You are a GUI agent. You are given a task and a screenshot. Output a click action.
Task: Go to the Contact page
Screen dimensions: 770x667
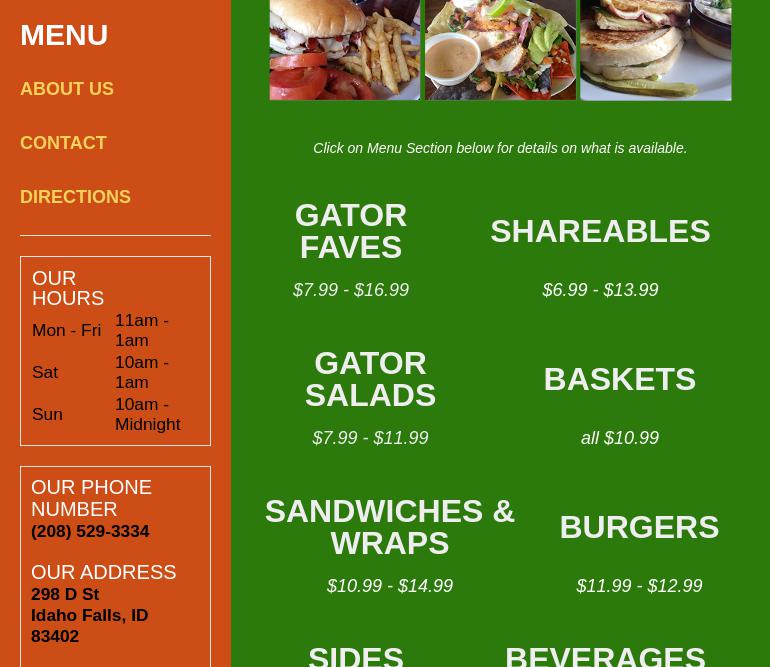pos(63,143)
